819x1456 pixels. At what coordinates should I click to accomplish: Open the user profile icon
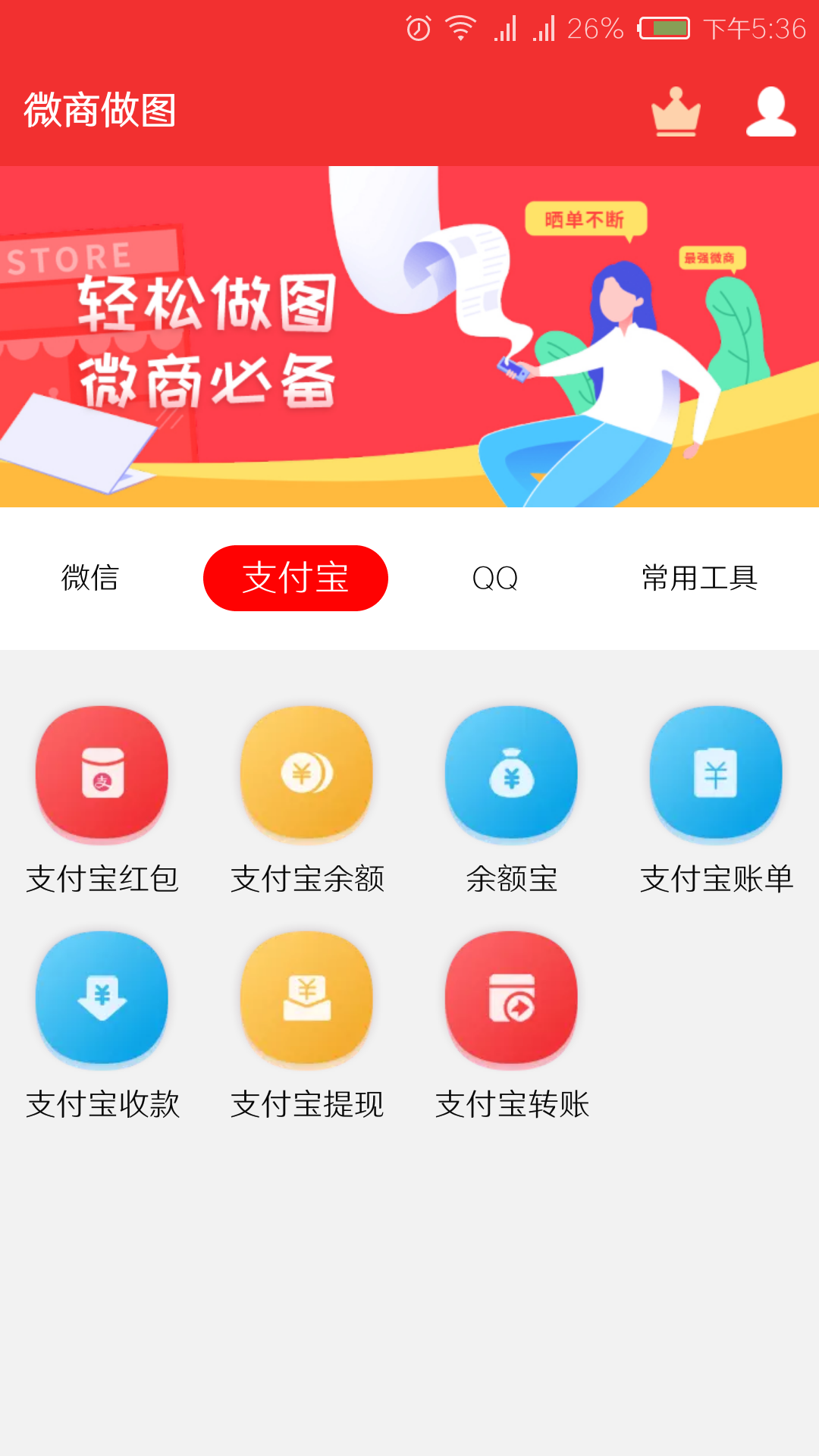click(x=770, y=112)
